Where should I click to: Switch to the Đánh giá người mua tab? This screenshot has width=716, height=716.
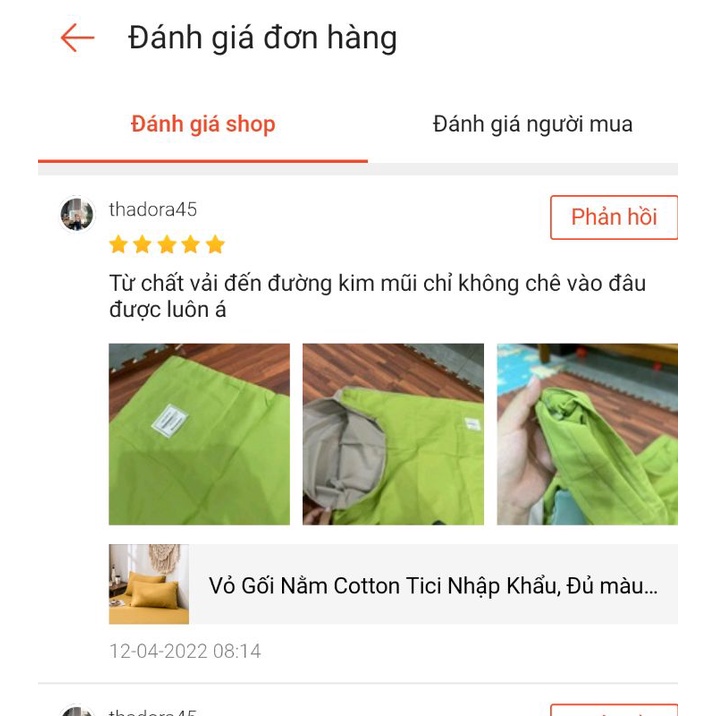point(532,125)
